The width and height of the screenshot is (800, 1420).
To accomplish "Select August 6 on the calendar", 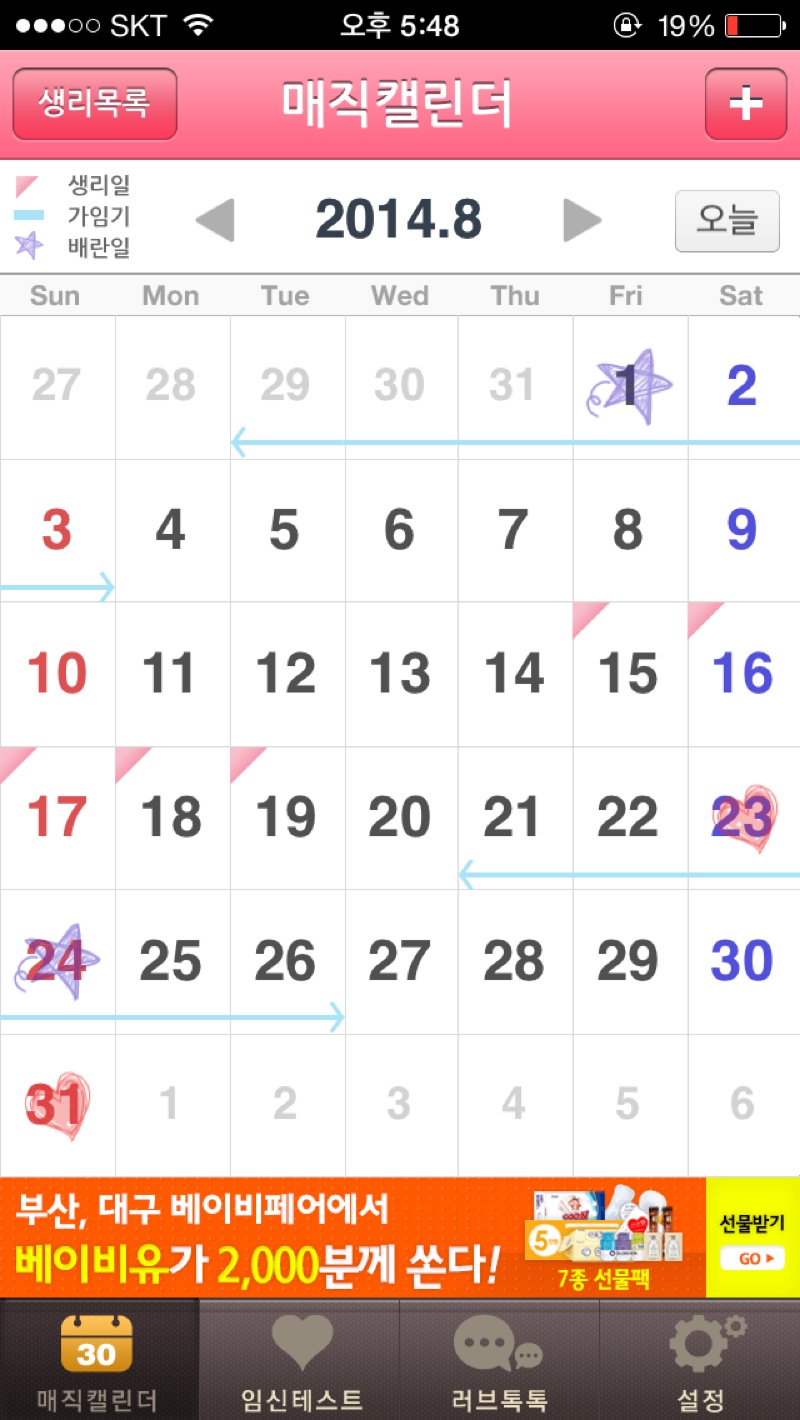I will [x=400, y=530].
